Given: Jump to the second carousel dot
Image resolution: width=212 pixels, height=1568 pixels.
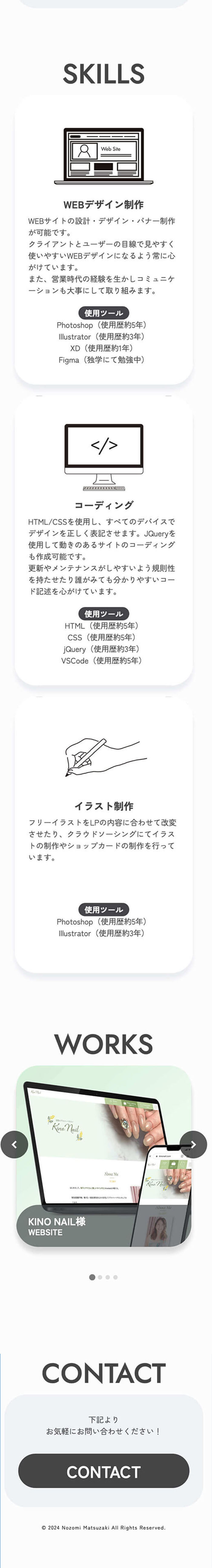Looking at the screenshot, I should 100,1277.
